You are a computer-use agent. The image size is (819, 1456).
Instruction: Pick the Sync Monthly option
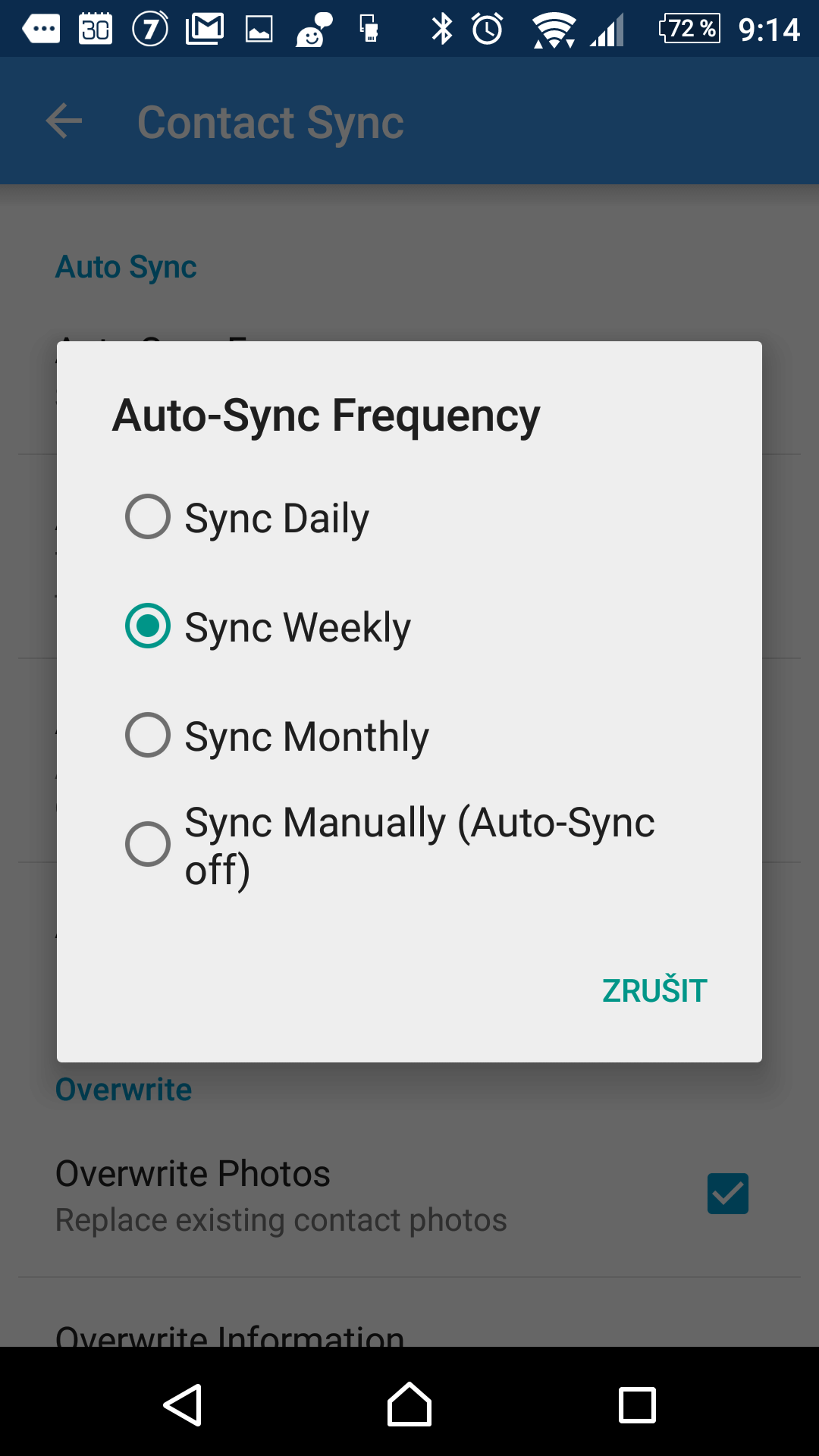pyautogui.click(x=409, y=736)
